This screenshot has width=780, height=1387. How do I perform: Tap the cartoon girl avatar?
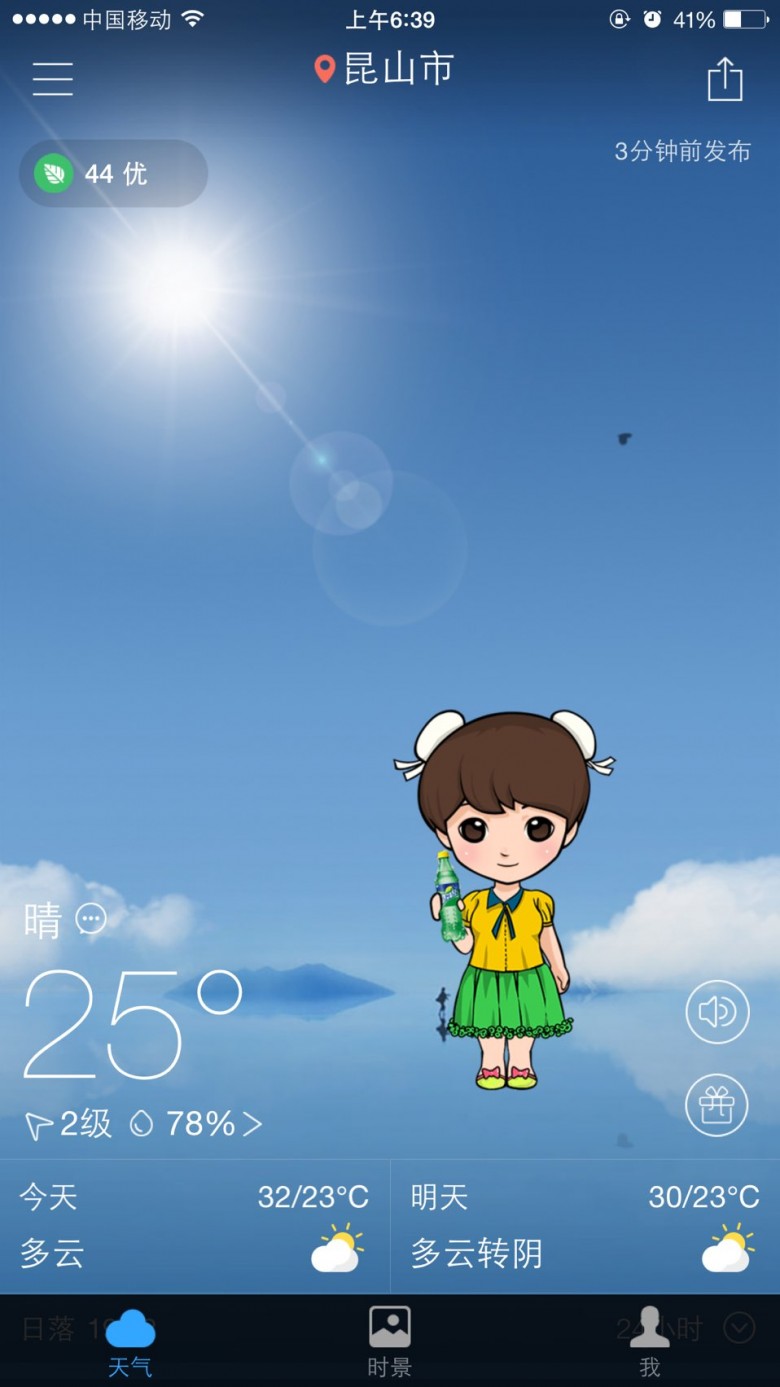click(x=505, y=900)
